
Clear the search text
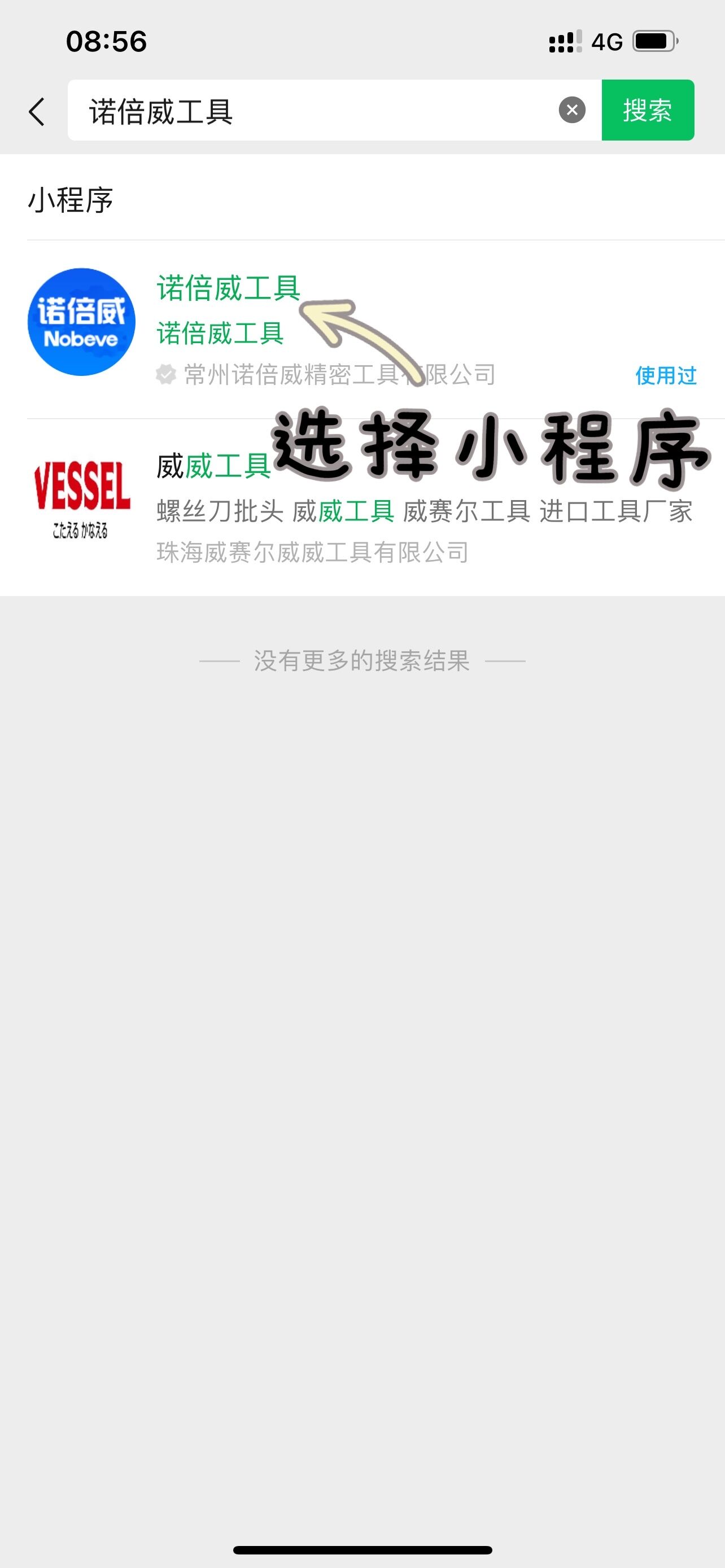[571, 110]
